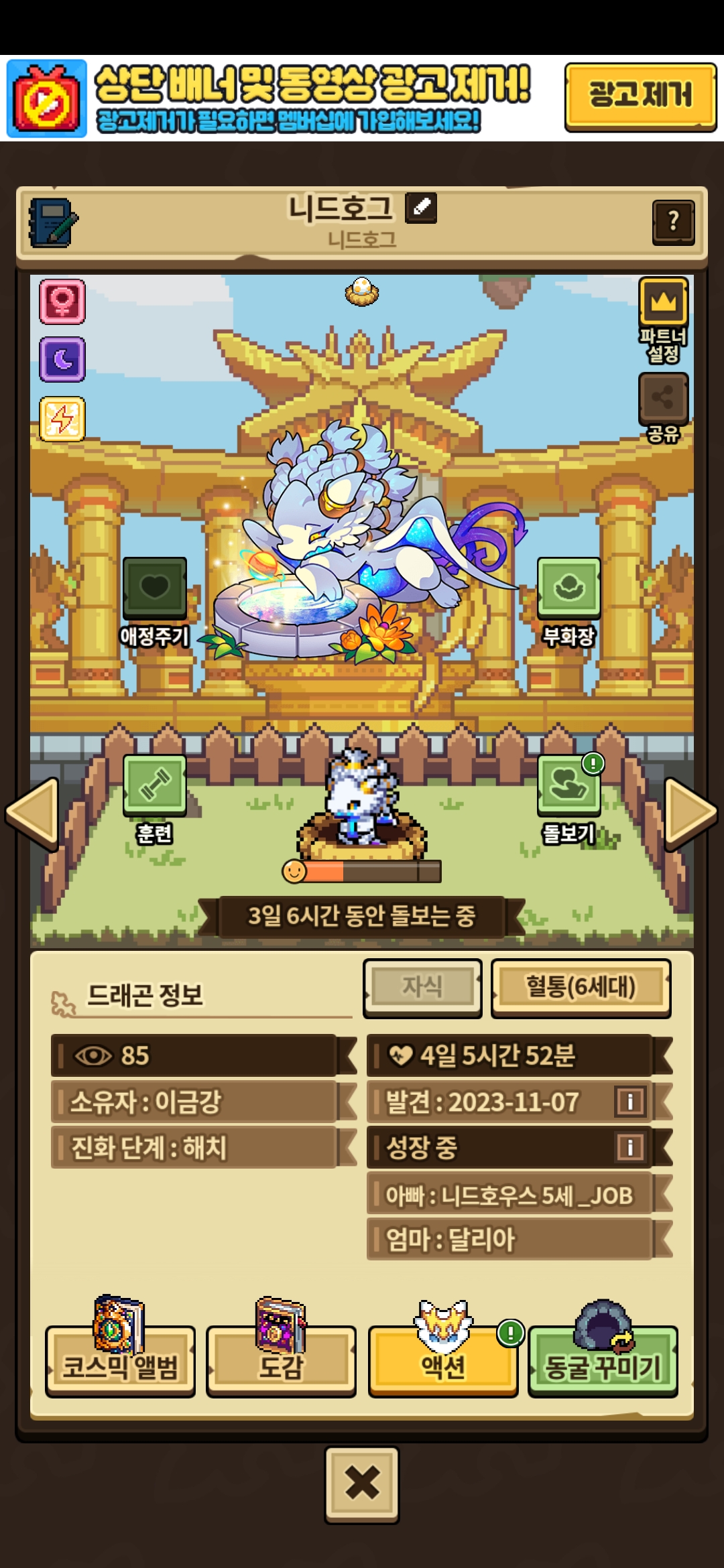Screen dimensions: 724x1568
Task: Show info for 발견 date
Action: tap(629, 1101)
